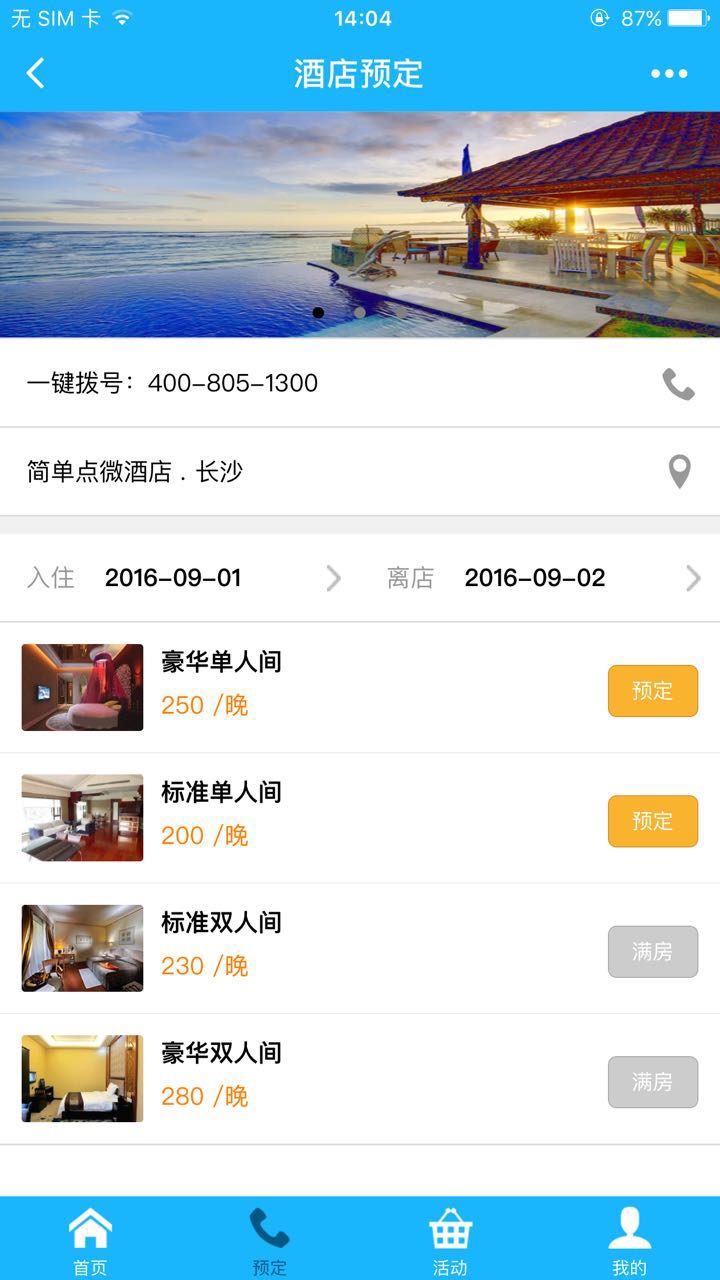The image size is (720, 1280).
Task: Open the three-dot overflow menu
Action: [669, 73]
